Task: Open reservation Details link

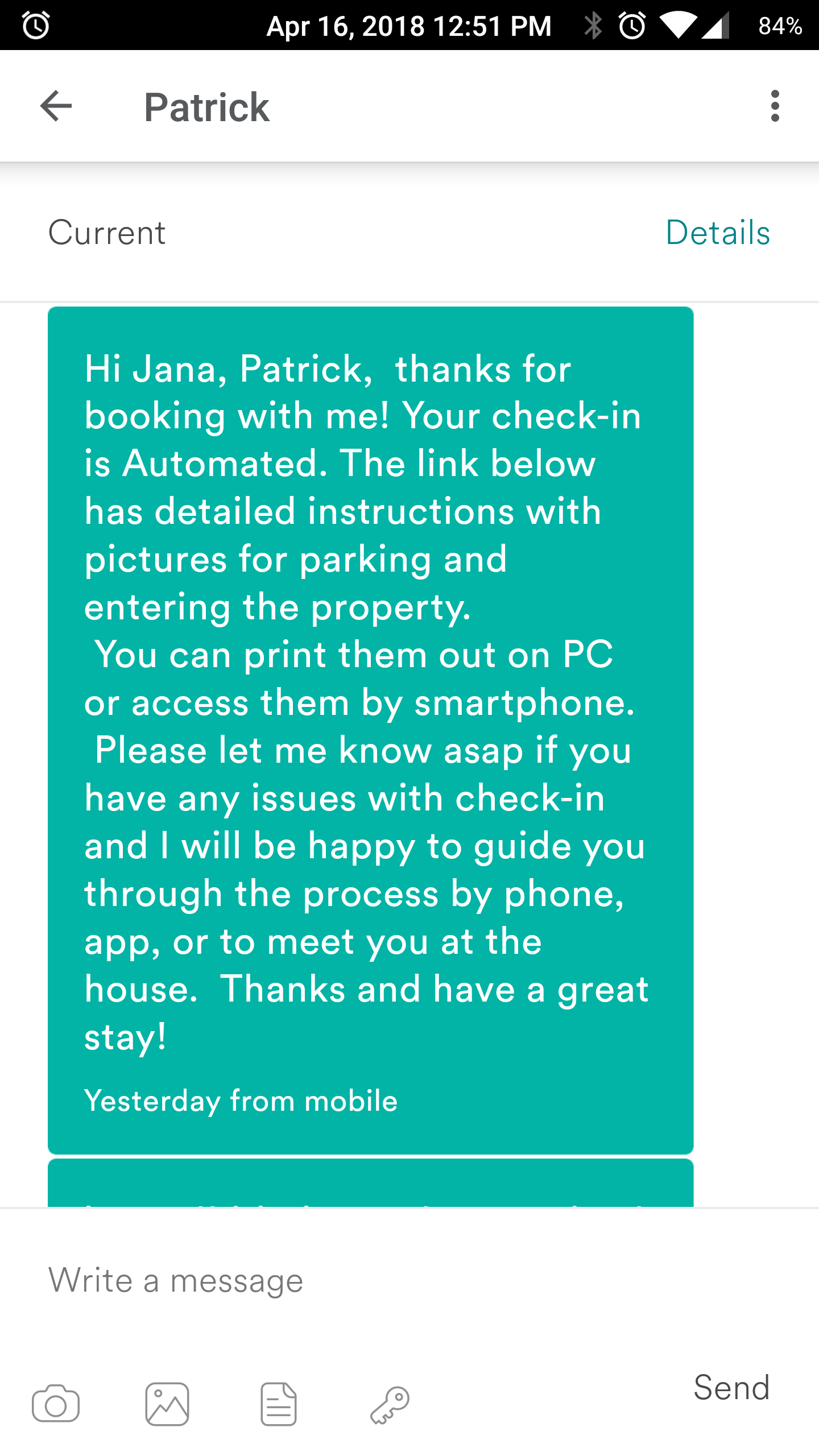Action: point(718,233)
